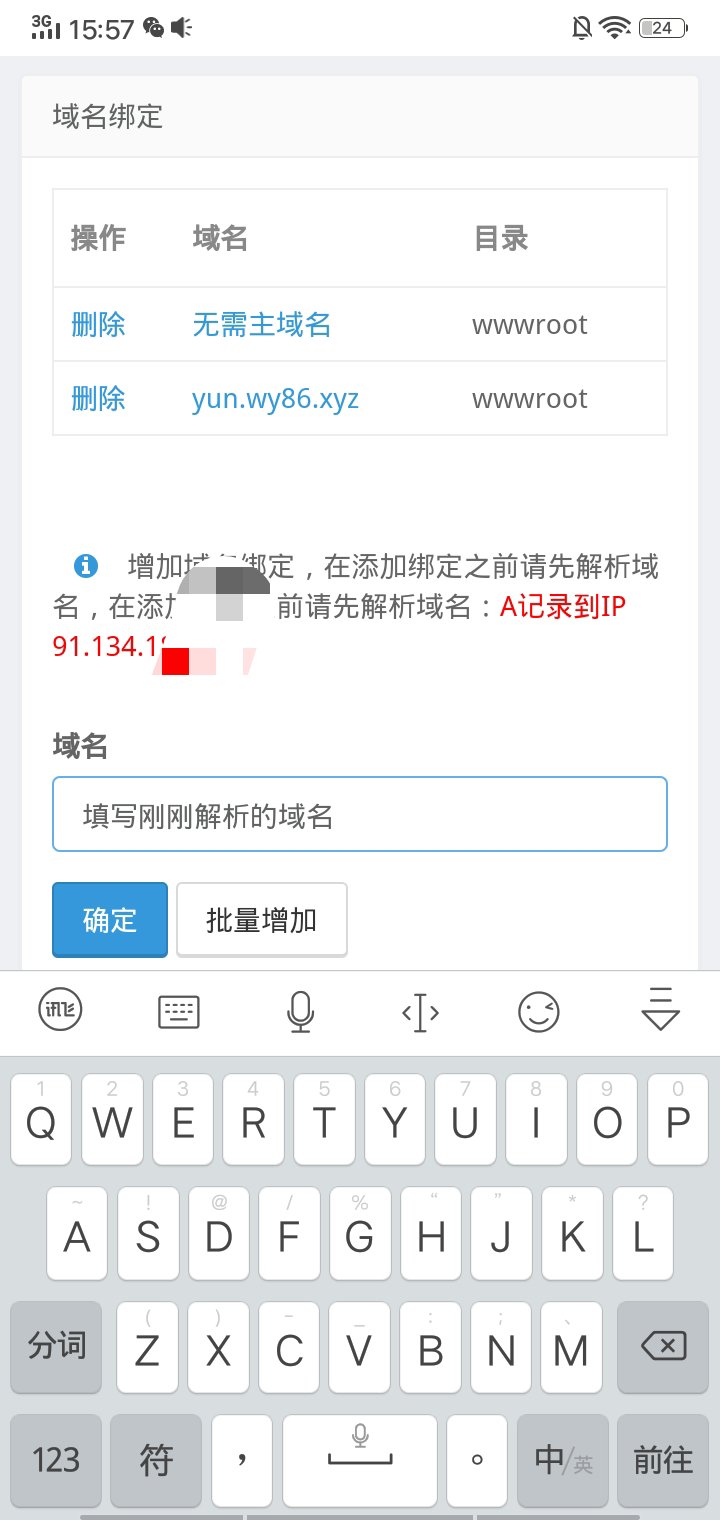
Task: Tap the backspace key
Action: pos(663,1347)
